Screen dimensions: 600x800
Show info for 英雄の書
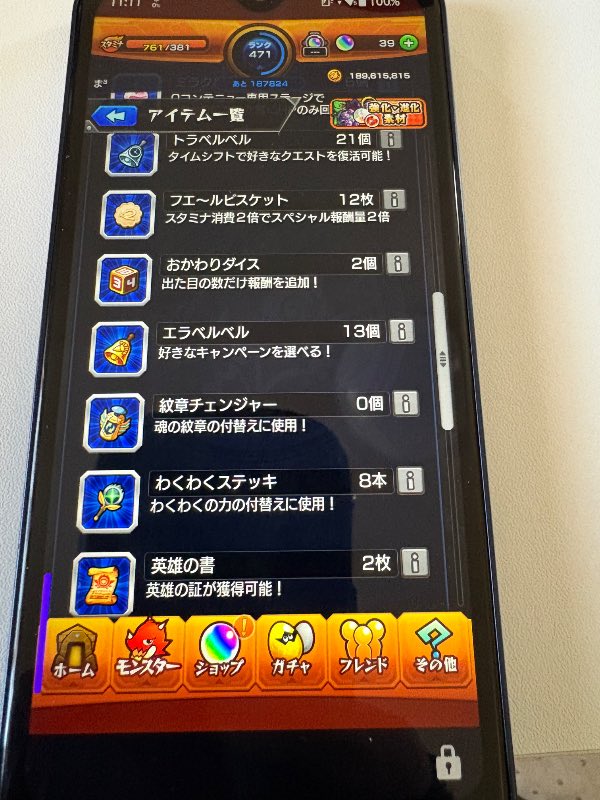415,561
